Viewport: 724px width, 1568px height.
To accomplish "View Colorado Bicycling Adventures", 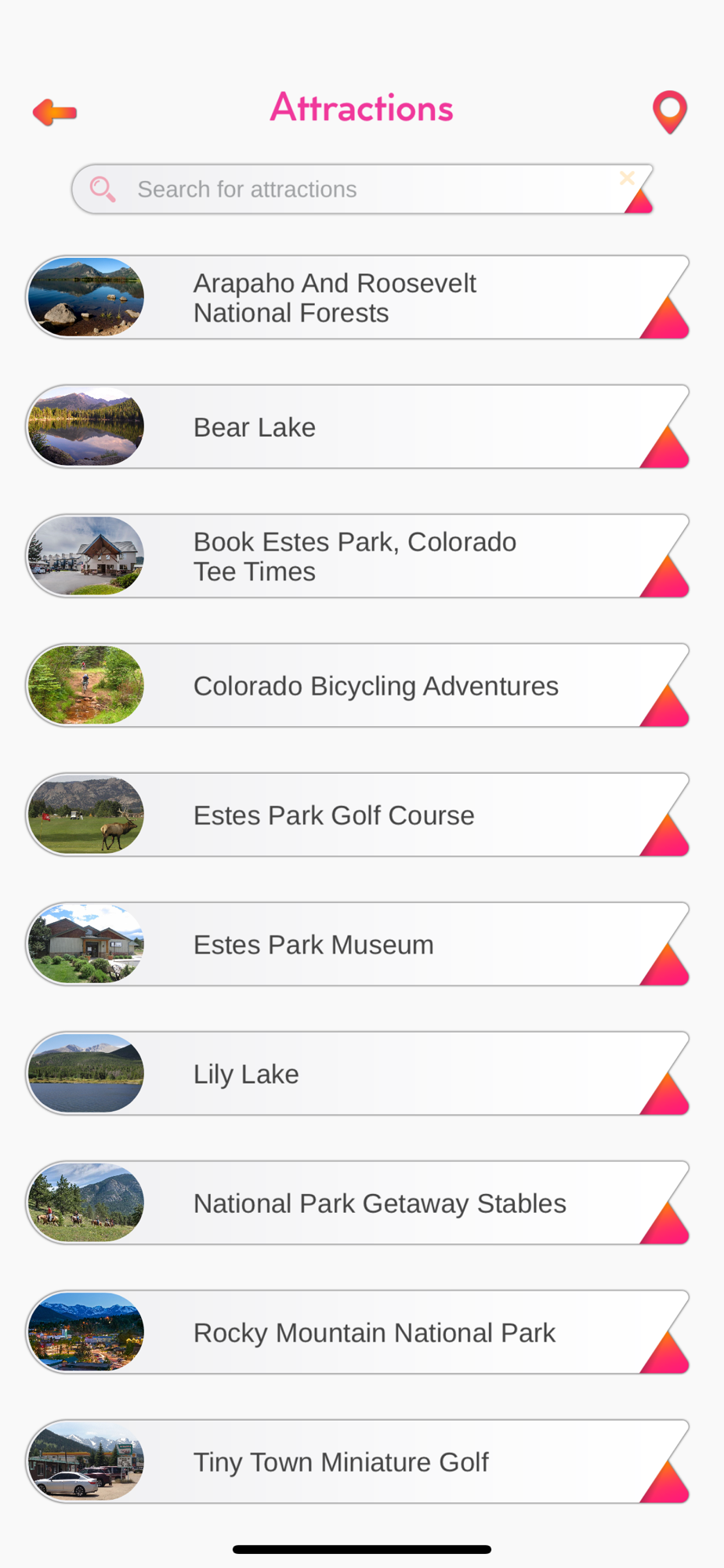I will click(x=357, y=686).
